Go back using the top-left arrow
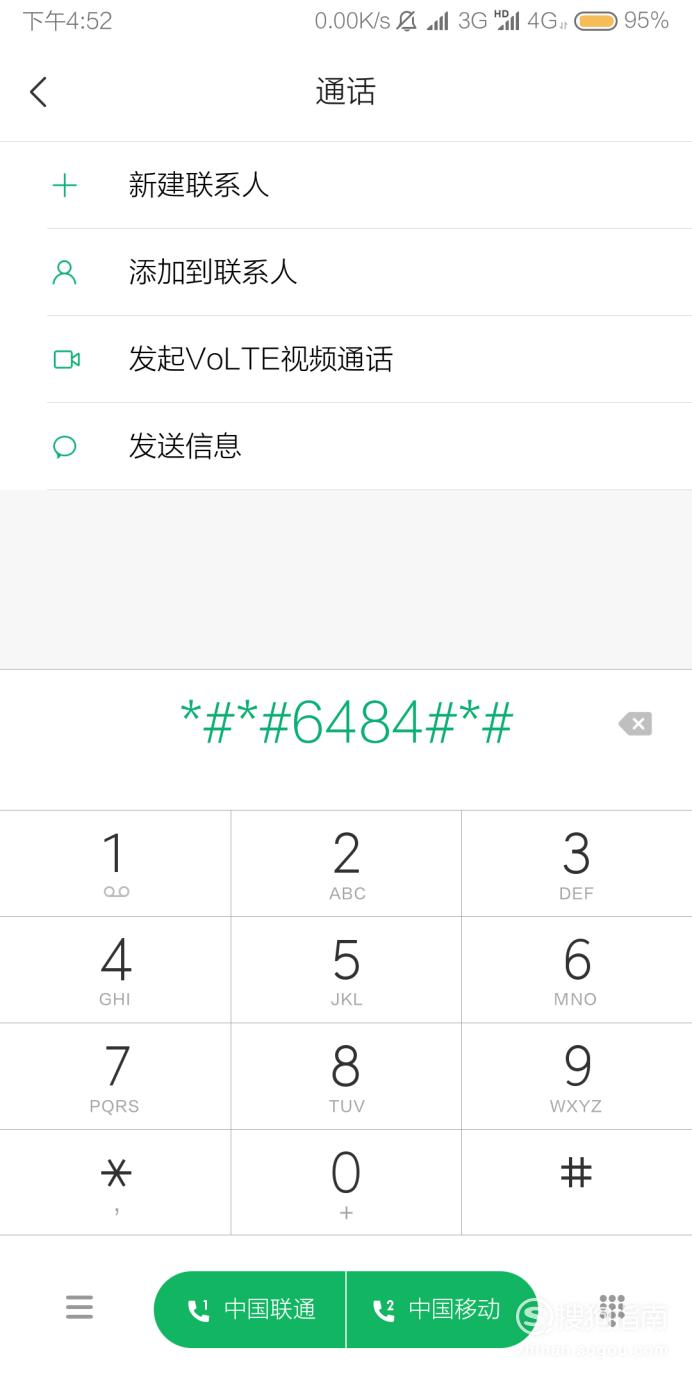The width and height of the screenshot is (692, 1384). 38,92
